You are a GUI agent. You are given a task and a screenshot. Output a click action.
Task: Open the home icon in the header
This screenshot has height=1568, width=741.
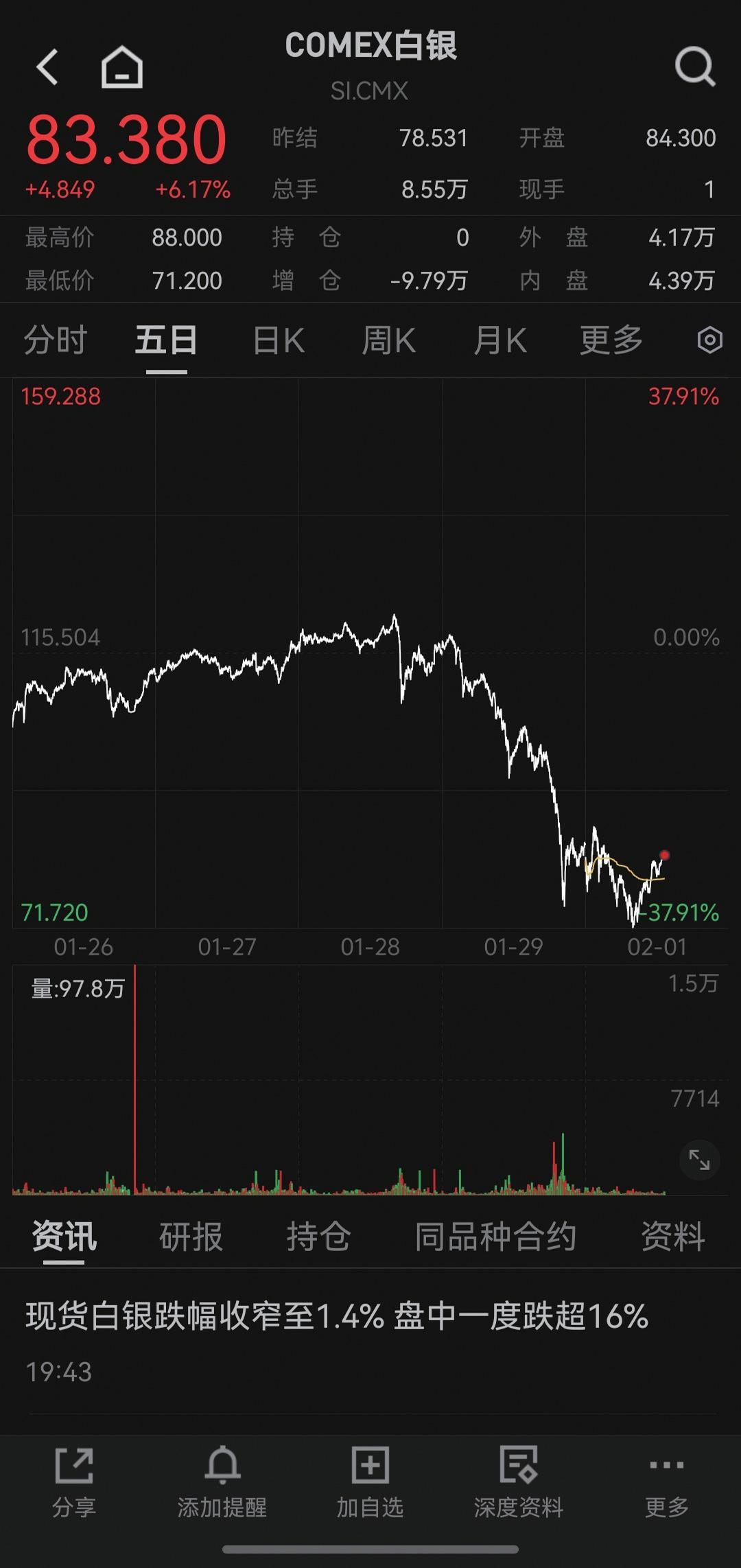[122, 67]
